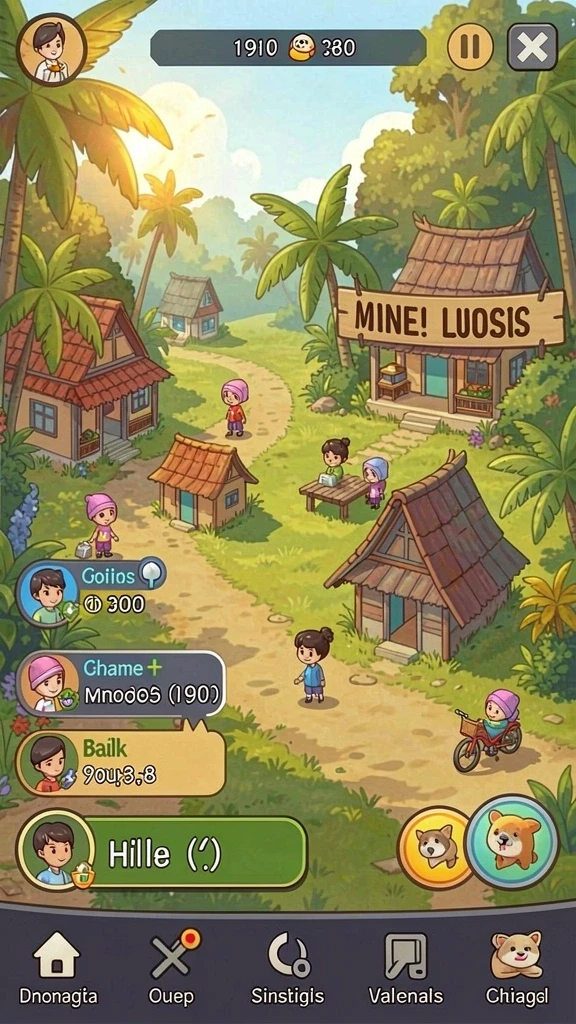The height and width of the screenshot is (1024, 576).
Task: Switch to the Sinstigls tab
Action: pyautogui.click(x=288, y=968)
